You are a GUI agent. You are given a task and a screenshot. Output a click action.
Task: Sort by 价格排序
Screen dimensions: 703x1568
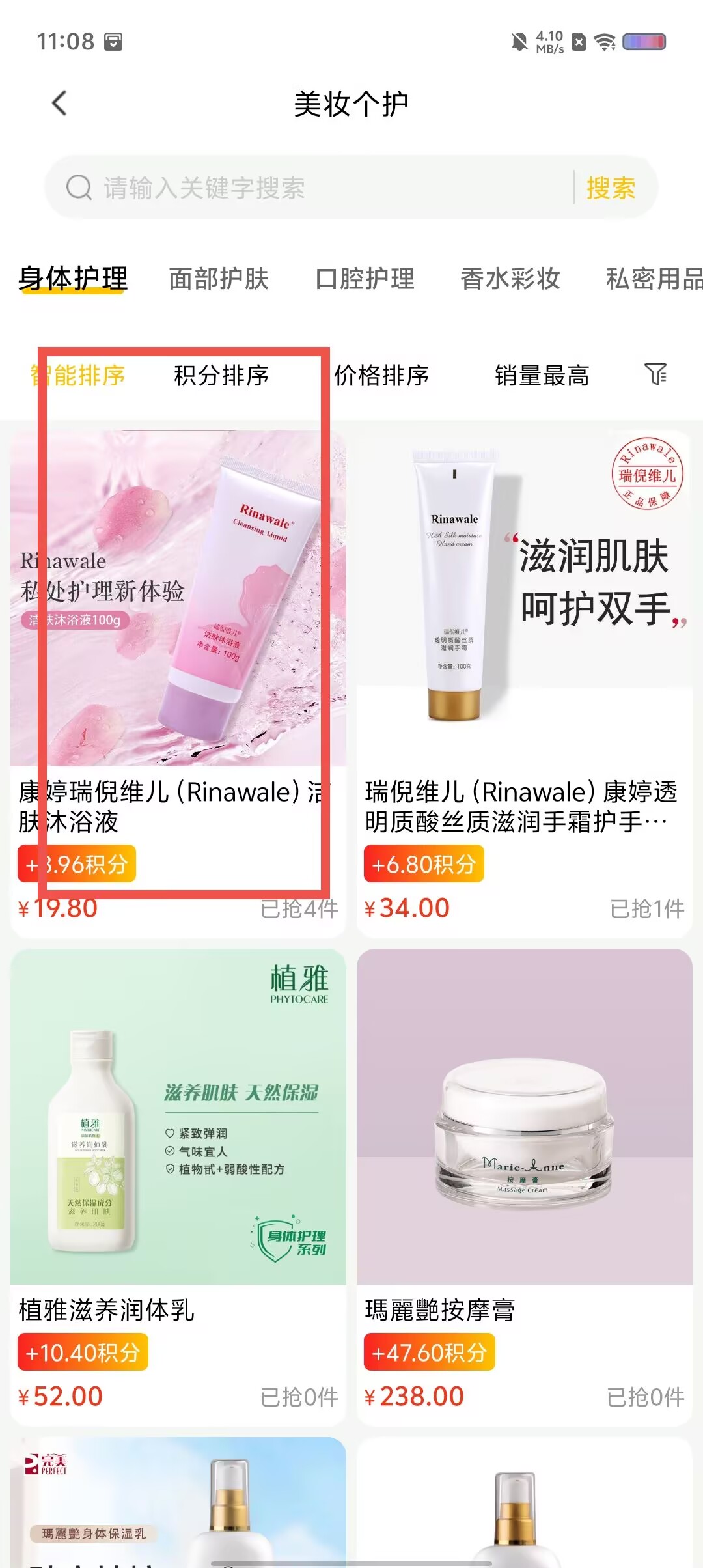point(381,376)
